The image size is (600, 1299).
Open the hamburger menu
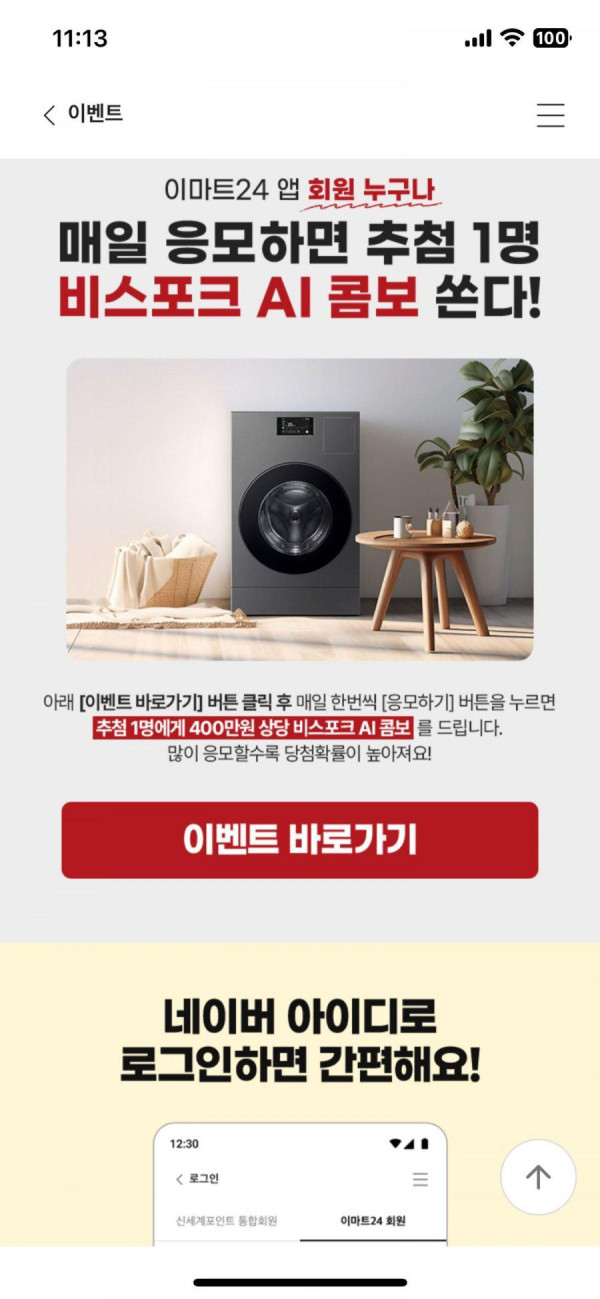tap(550, 115)
